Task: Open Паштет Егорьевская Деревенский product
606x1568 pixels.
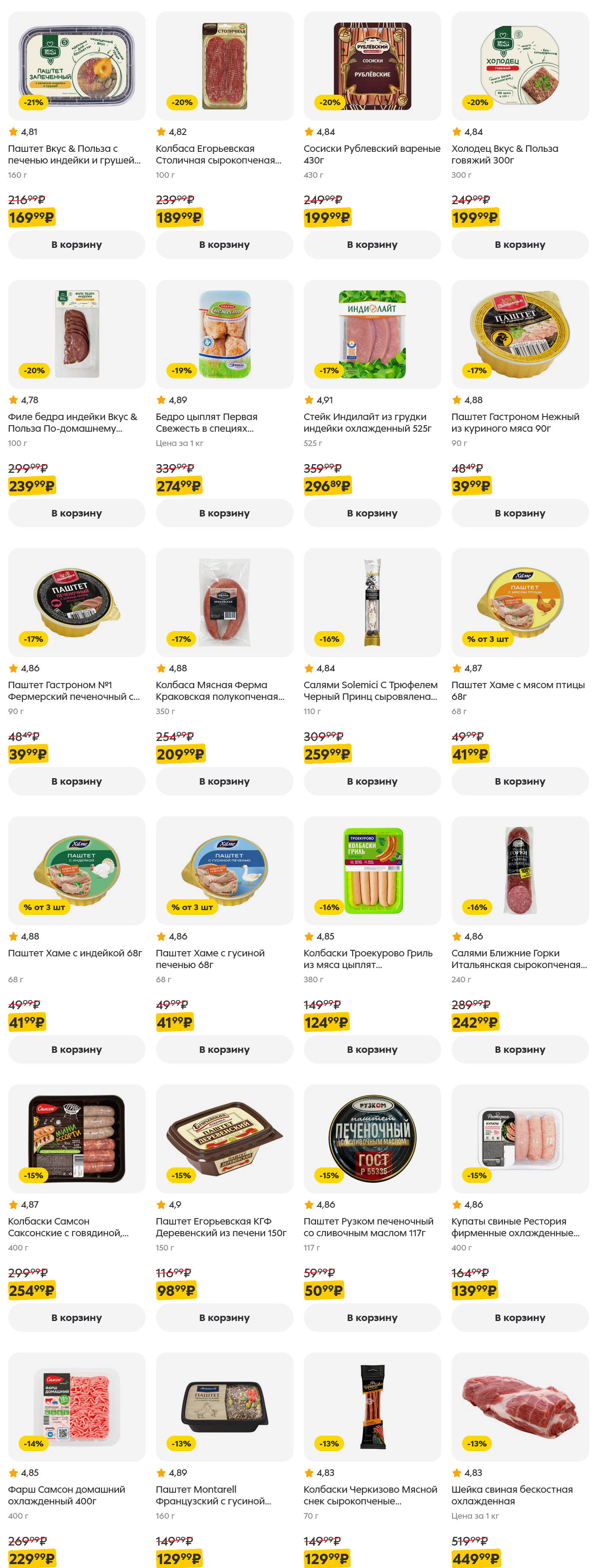Action: click(224, 1138)
